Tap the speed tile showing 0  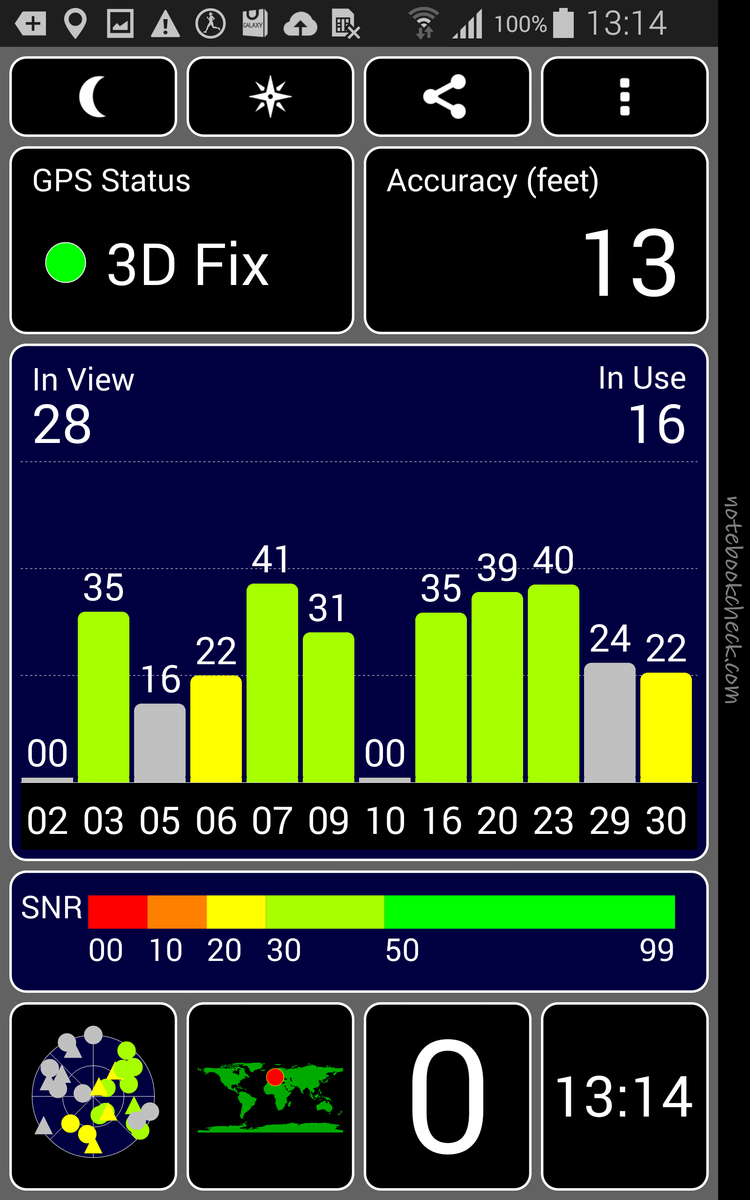click(x=447, y=1097)
